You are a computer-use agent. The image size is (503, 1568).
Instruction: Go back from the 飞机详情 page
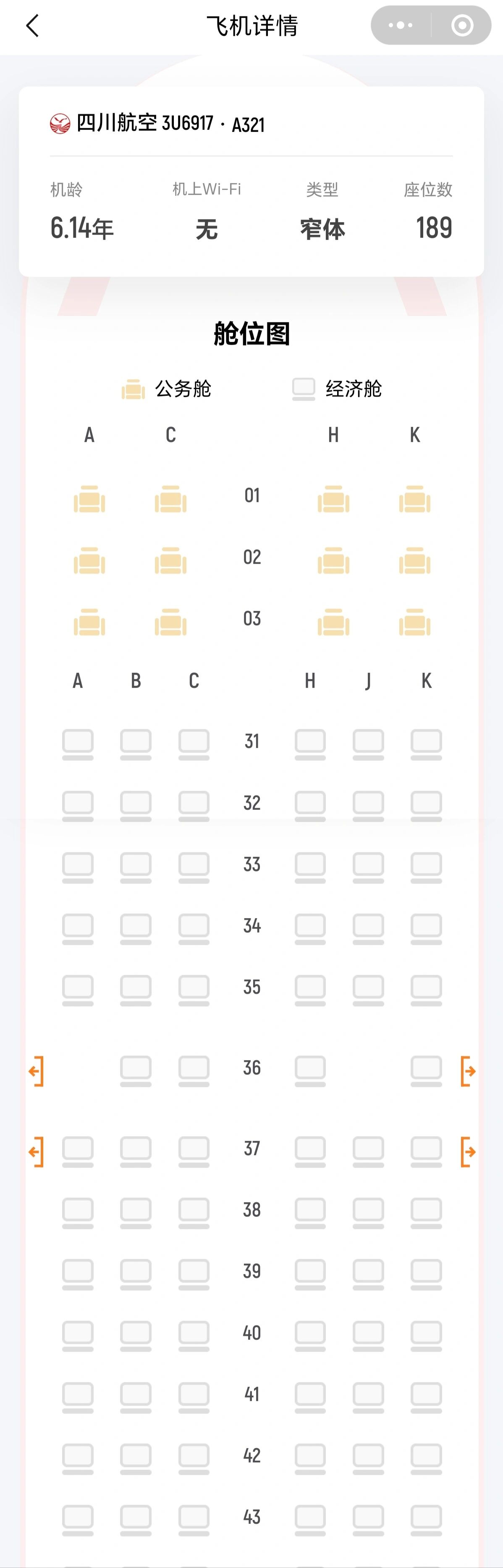[33, 26]
